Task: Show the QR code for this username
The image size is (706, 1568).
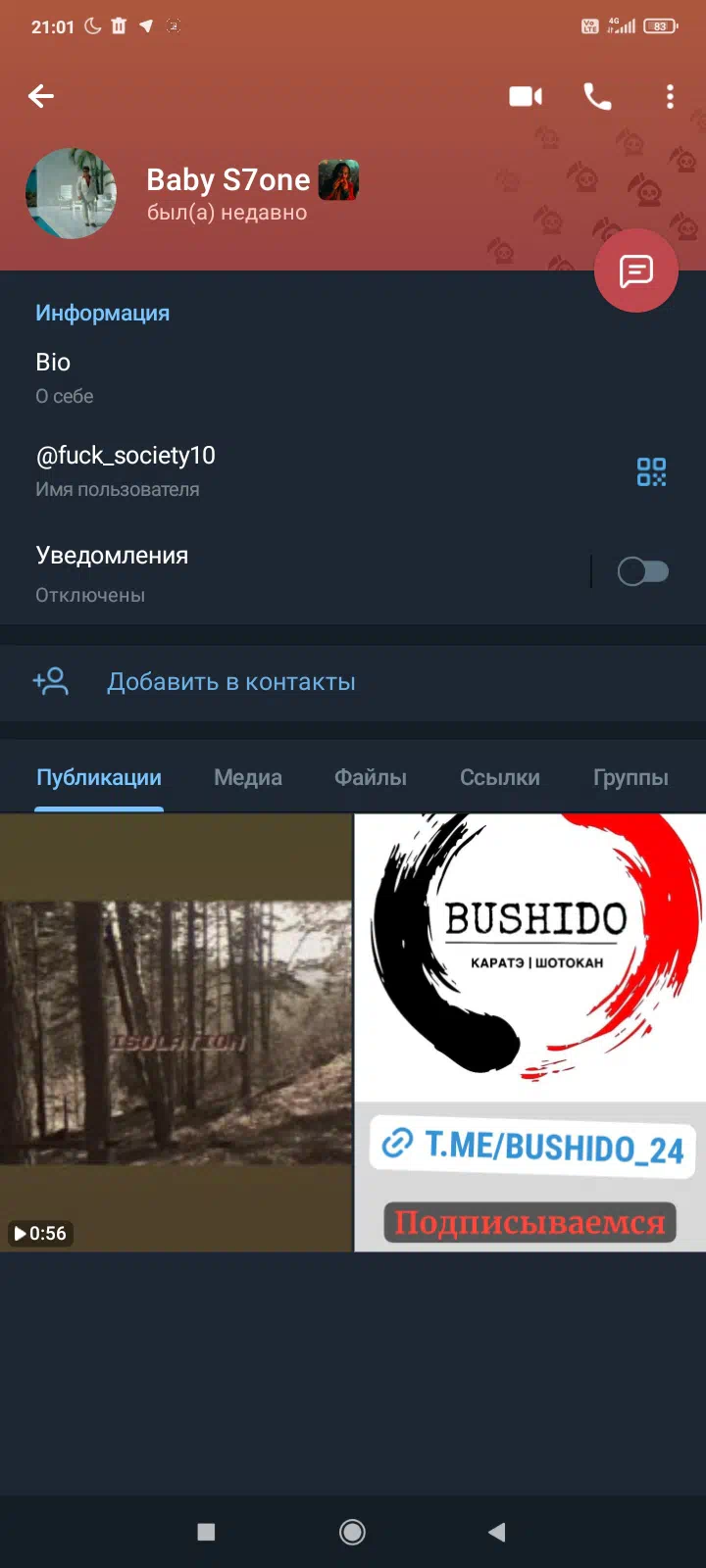Action: click(651, 471)
